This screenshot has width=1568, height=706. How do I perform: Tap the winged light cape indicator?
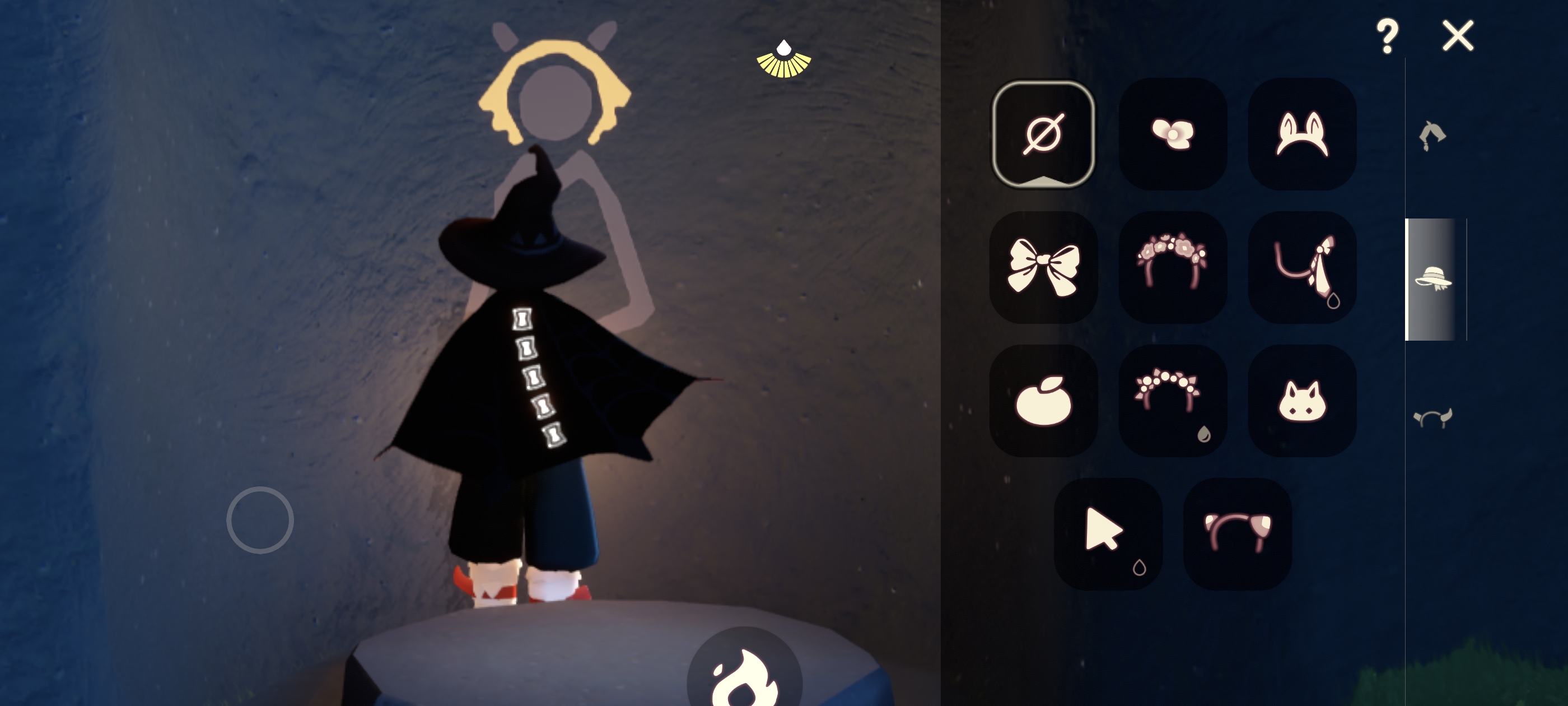[783, 60]
